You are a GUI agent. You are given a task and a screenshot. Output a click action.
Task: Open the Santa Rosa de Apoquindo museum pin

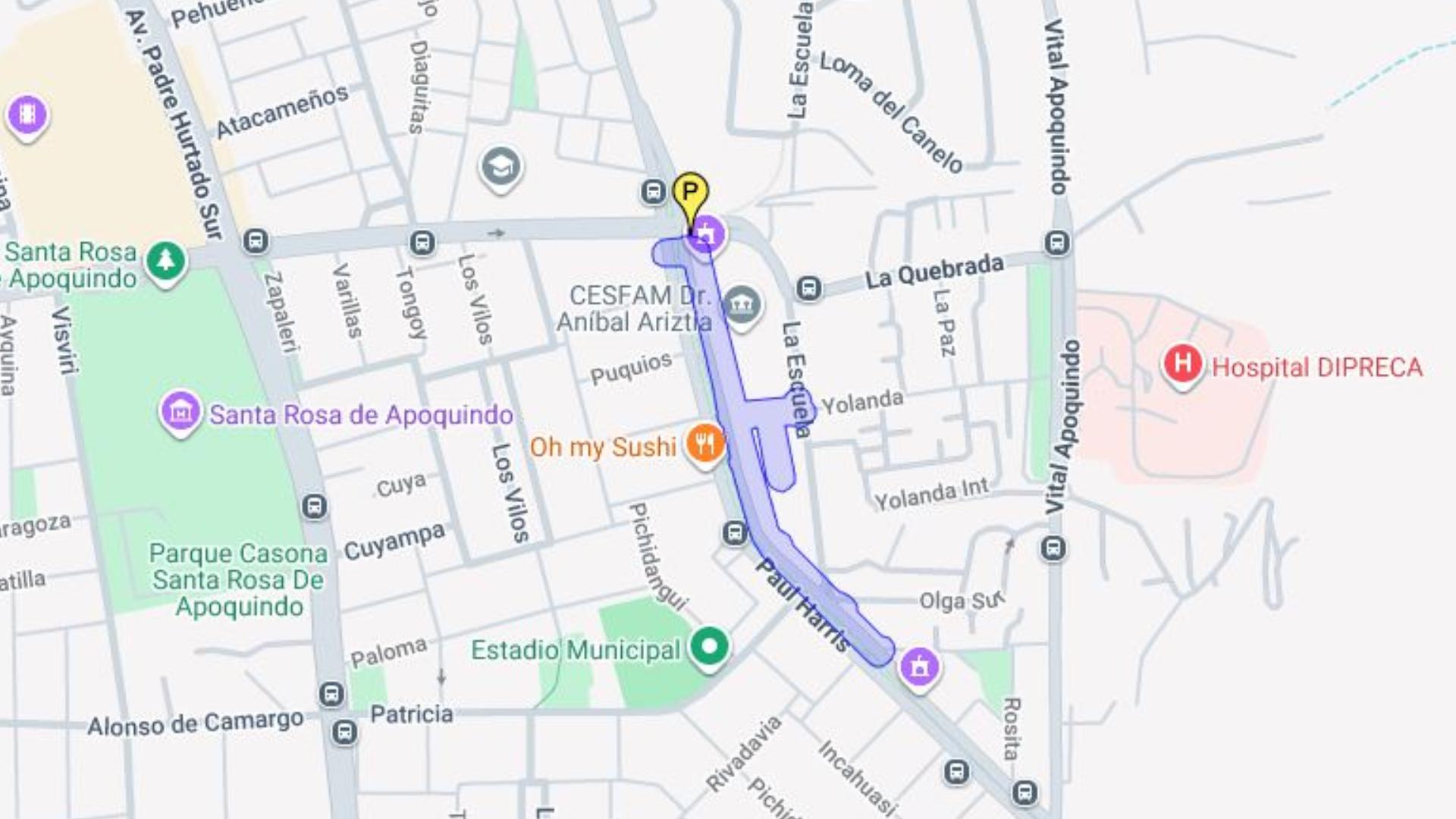coord(180,413)
